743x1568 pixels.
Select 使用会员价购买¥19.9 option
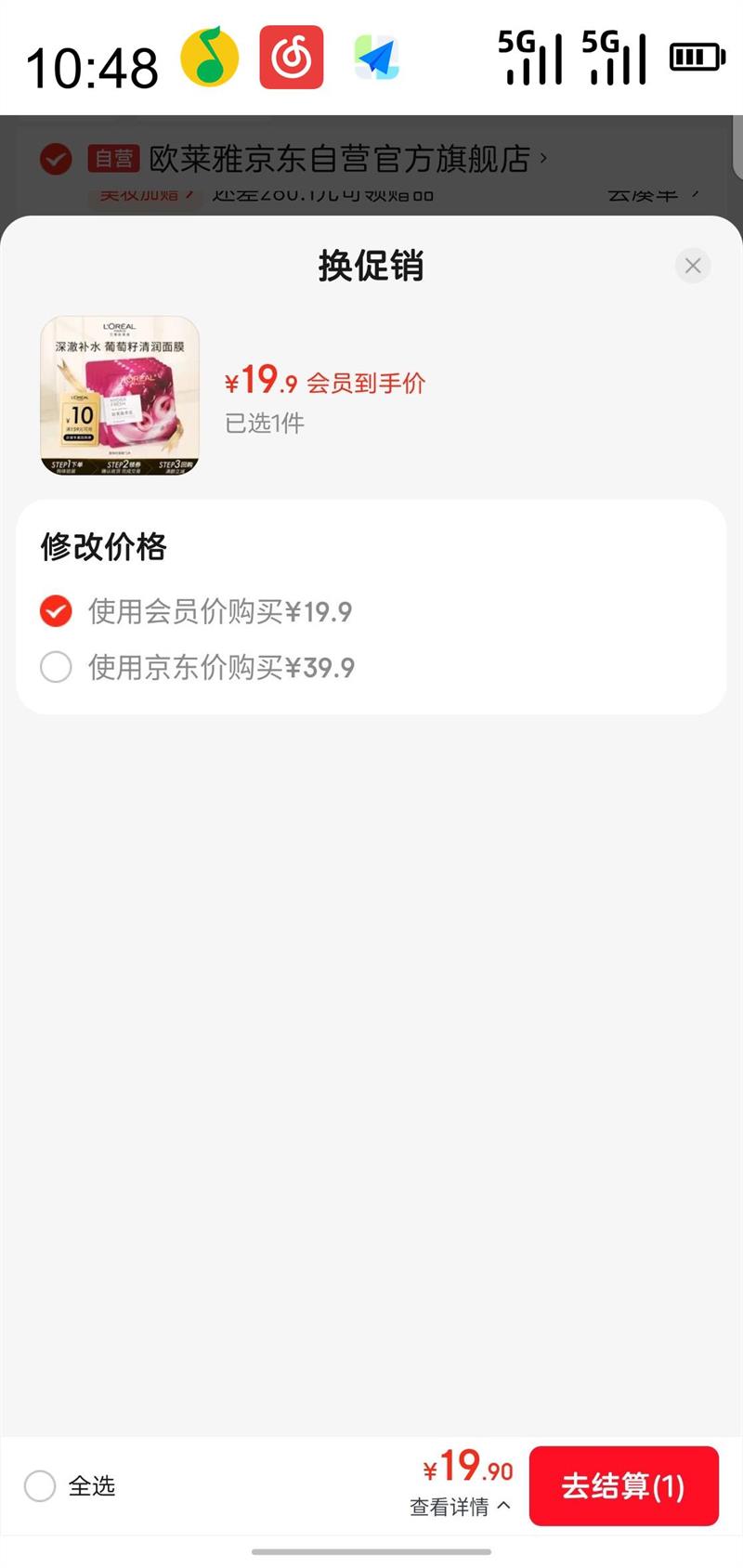click(57, 611)
